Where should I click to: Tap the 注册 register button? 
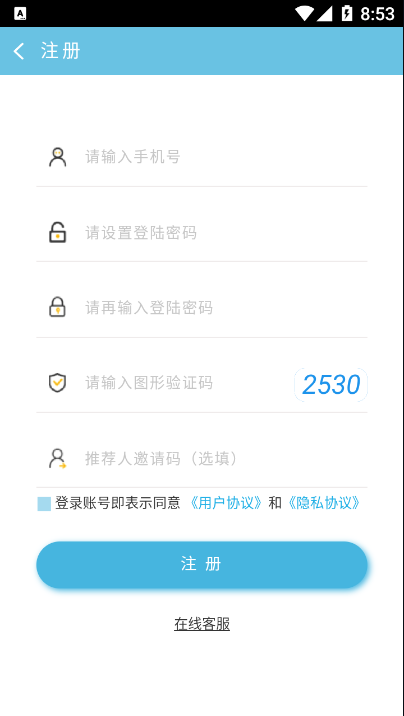[x=202, y=565]
